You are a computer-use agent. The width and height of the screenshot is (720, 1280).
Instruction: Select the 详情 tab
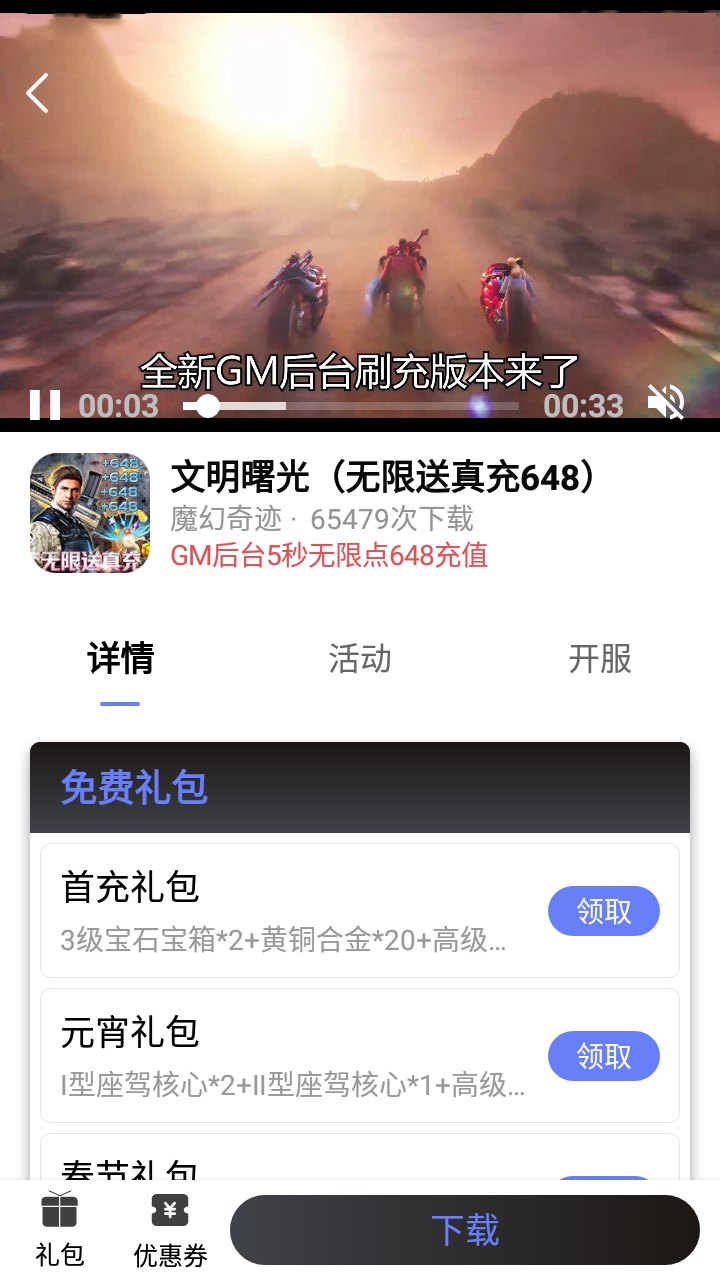coord(120,659)
